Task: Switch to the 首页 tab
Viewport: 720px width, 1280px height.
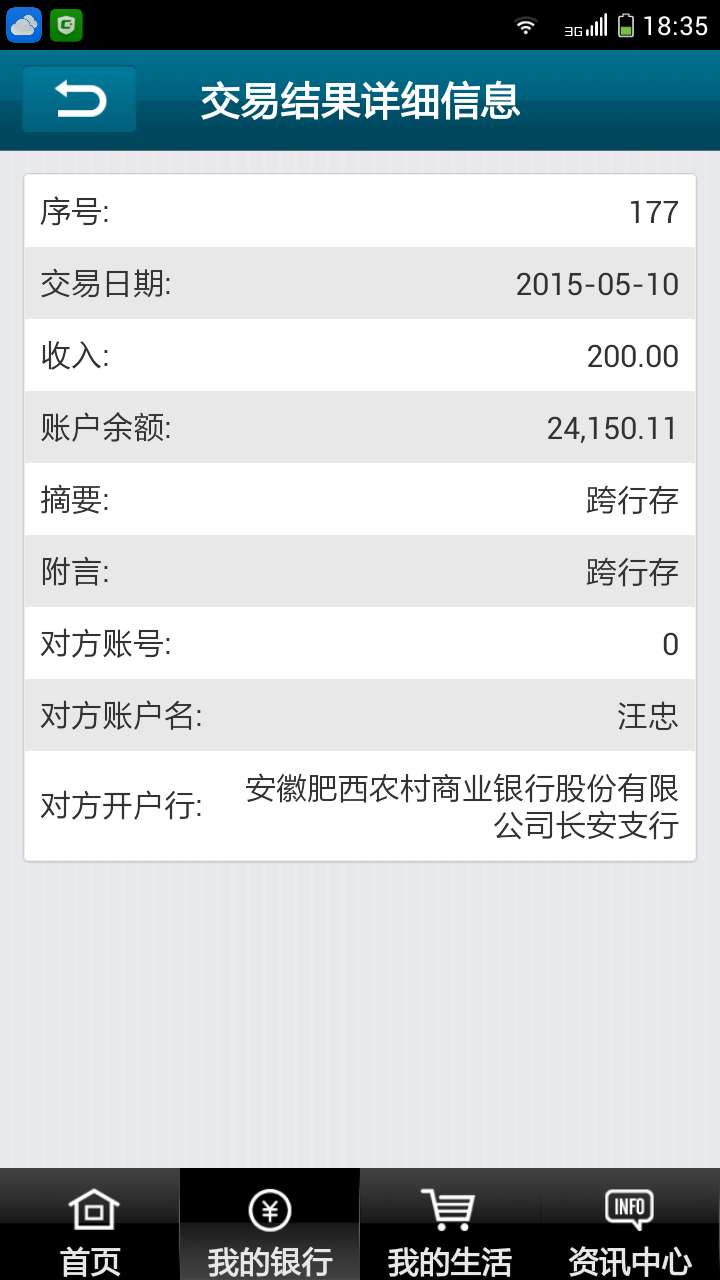Action: click(90, 1226)
